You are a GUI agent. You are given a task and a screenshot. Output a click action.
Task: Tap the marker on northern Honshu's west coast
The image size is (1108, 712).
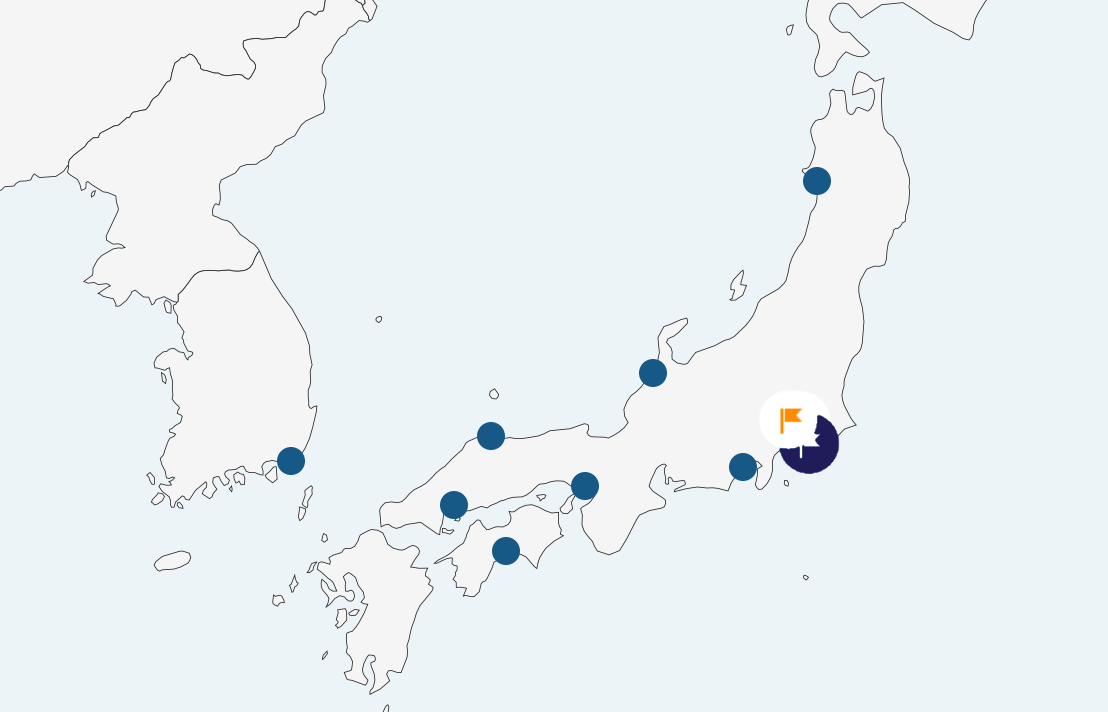(x=817, y=181)
